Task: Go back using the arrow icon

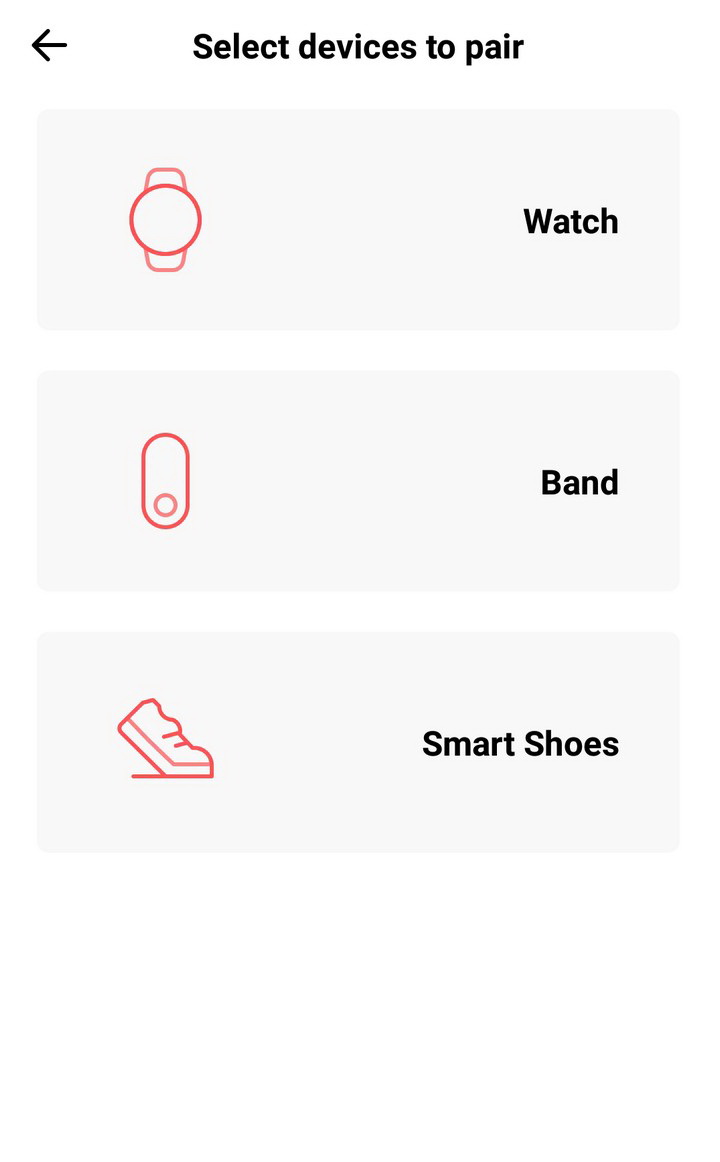Action: (x=49, y=46)
